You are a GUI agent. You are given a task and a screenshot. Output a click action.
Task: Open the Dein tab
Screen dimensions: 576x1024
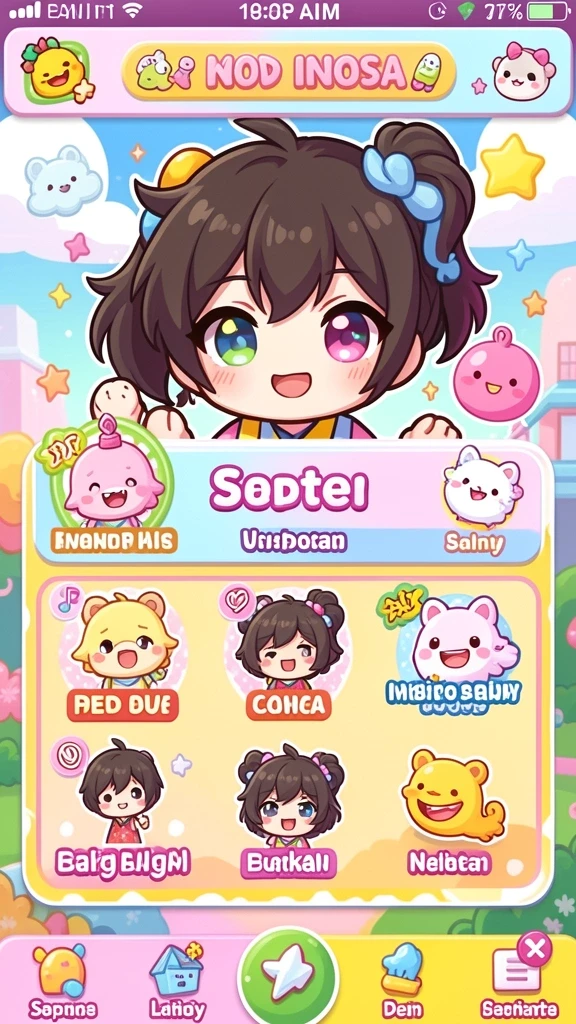(402, 980)
